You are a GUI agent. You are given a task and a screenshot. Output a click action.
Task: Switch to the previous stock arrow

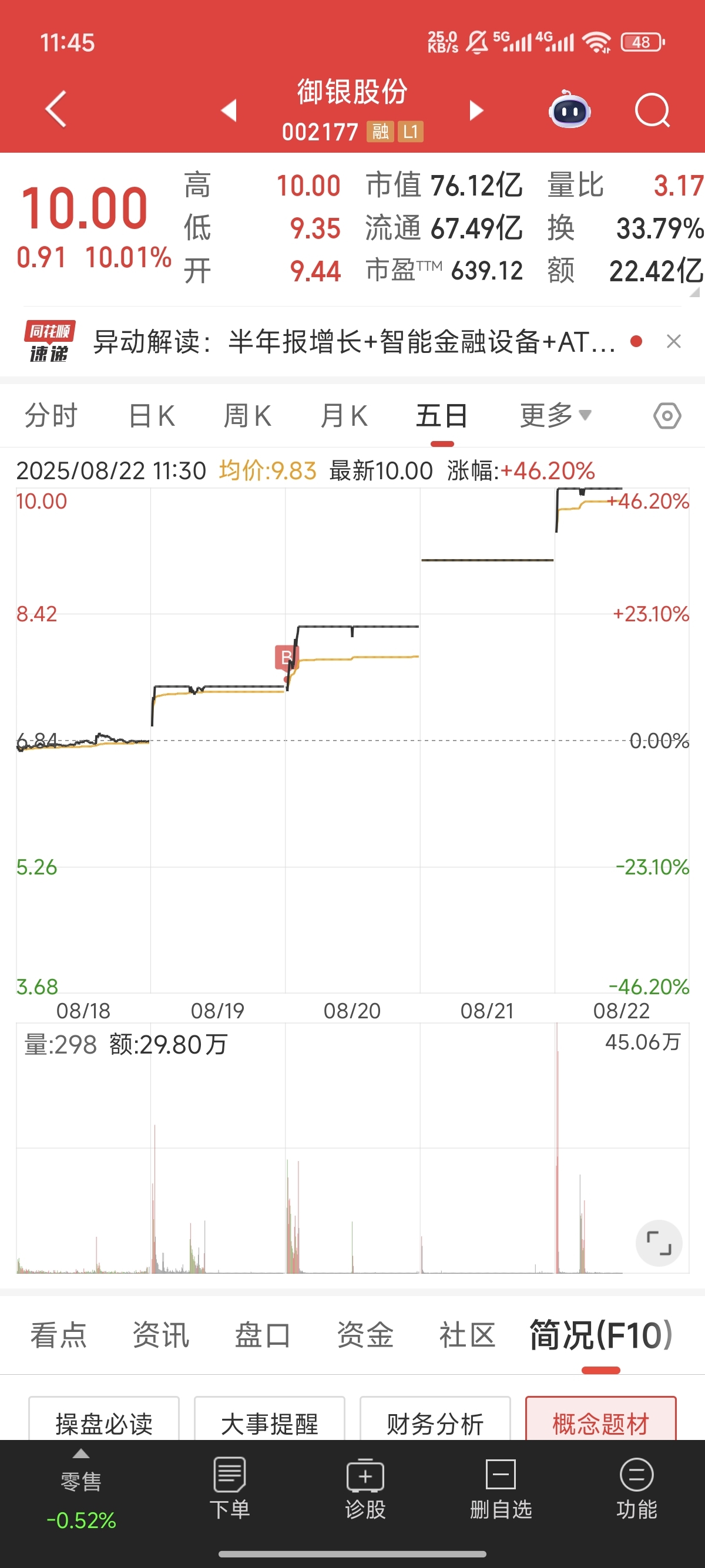(x=229, y=110)
